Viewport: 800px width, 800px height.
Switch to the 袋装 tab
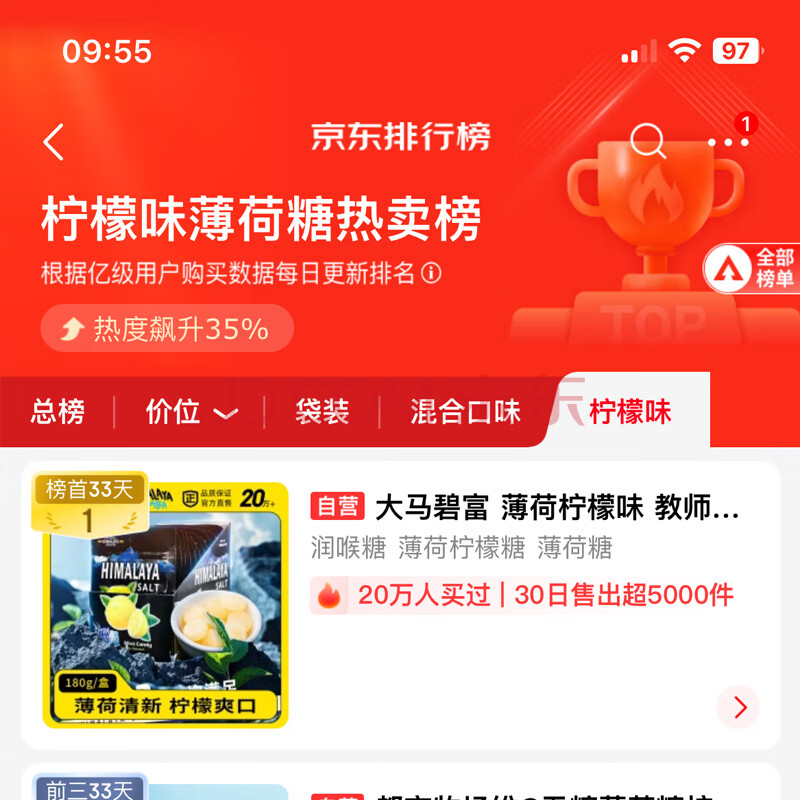[x=322, y=411]
